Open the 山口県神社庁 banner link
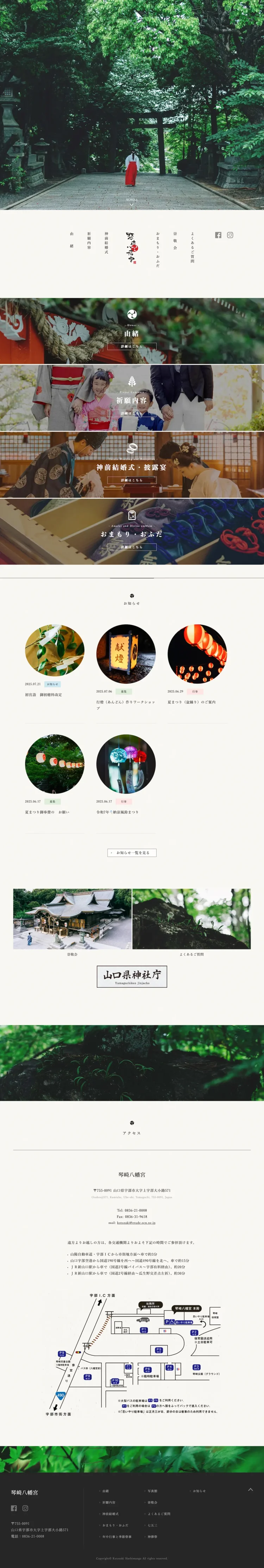This screenshot has width=264, height=1568. (132, 976)
